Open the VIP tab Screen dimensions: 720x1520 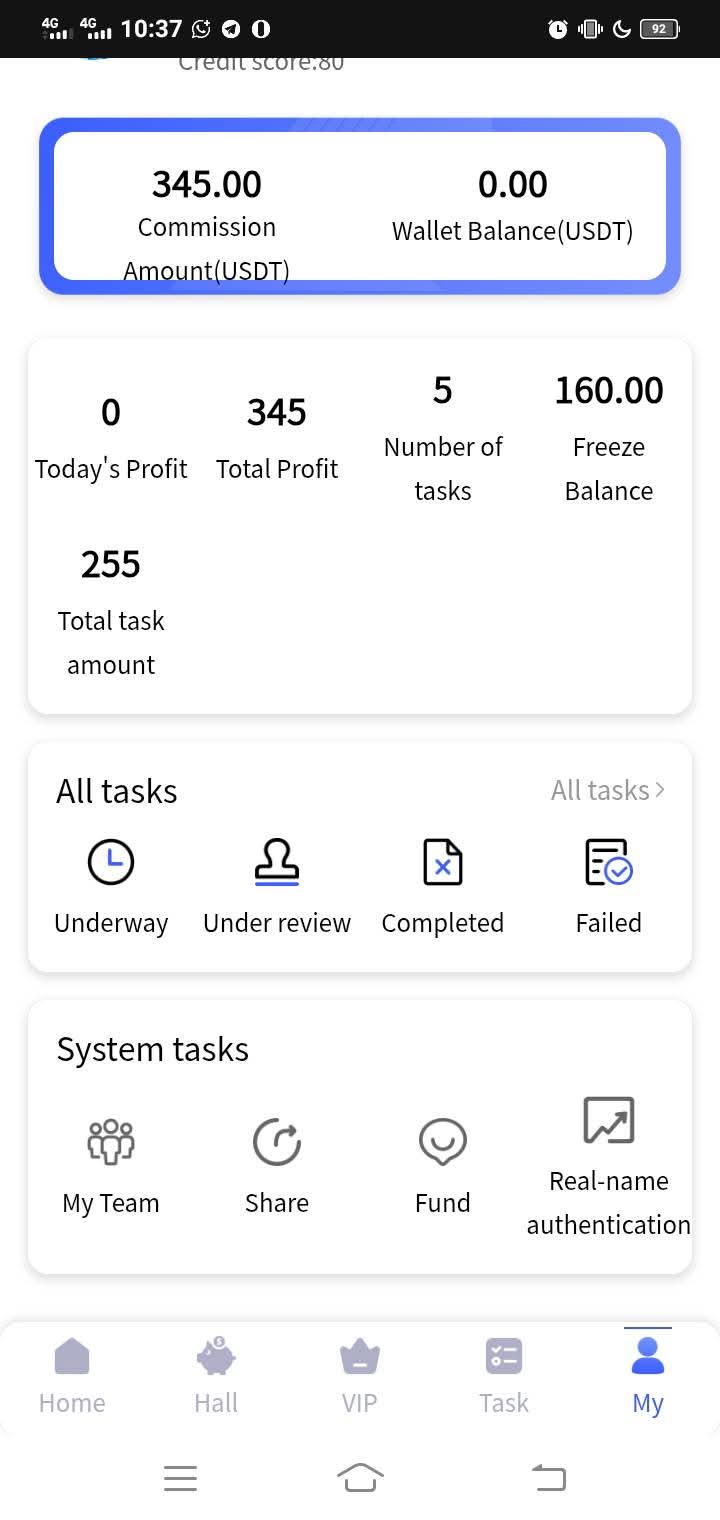[x=360, y=1377]
